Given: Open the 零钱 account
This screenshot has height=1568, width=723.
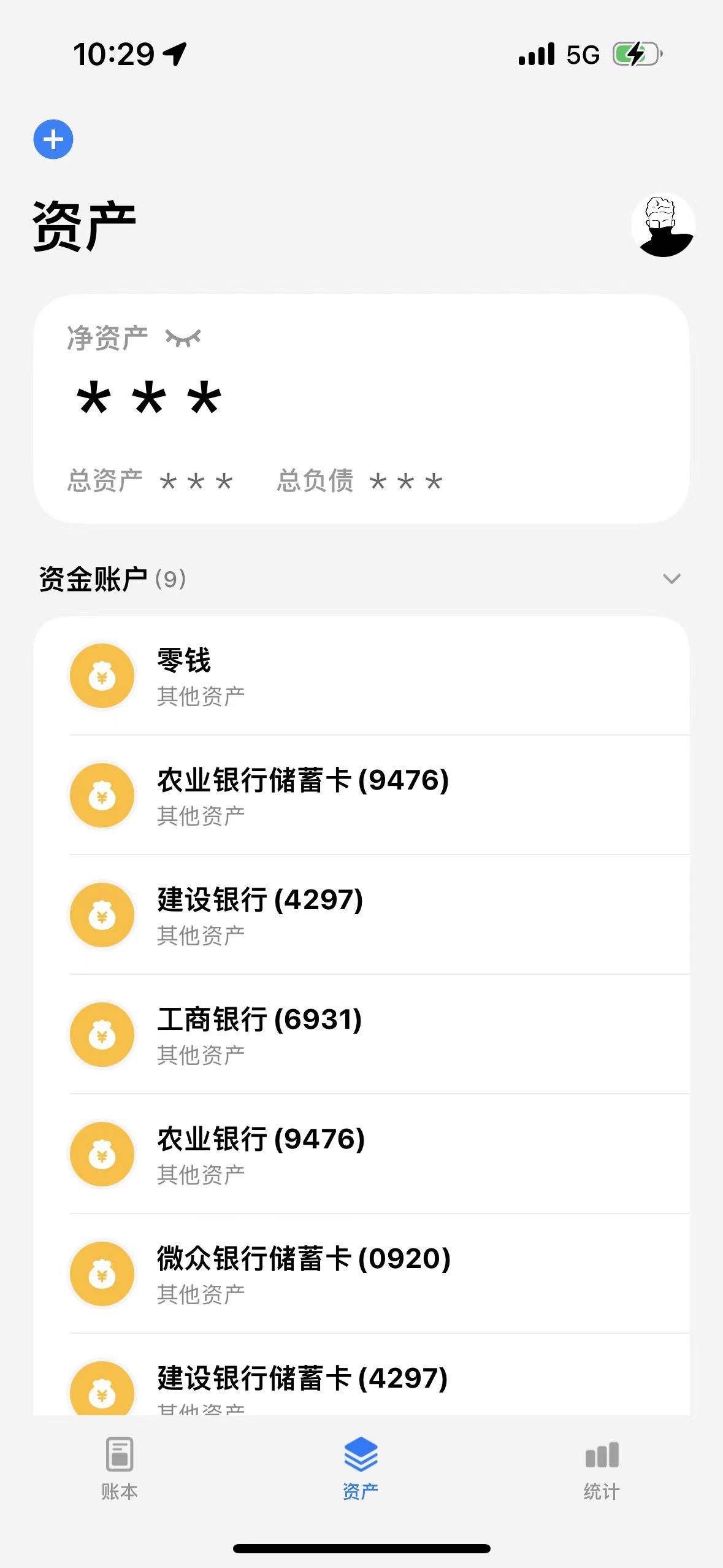Looking at the screenshot, I should click(x=362, y=676).
